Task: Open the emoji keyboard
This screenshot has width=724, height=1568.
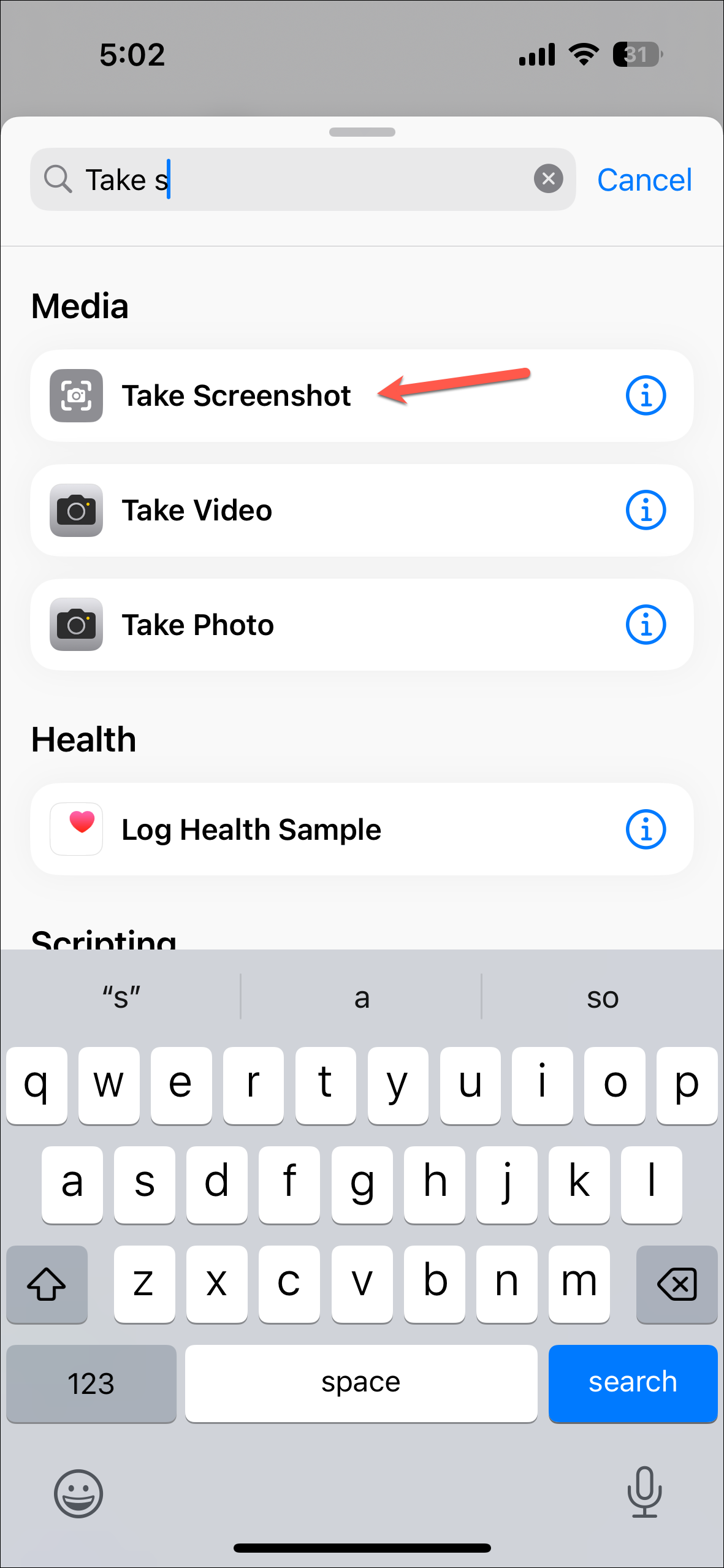Action: [x=78, y=1493]
